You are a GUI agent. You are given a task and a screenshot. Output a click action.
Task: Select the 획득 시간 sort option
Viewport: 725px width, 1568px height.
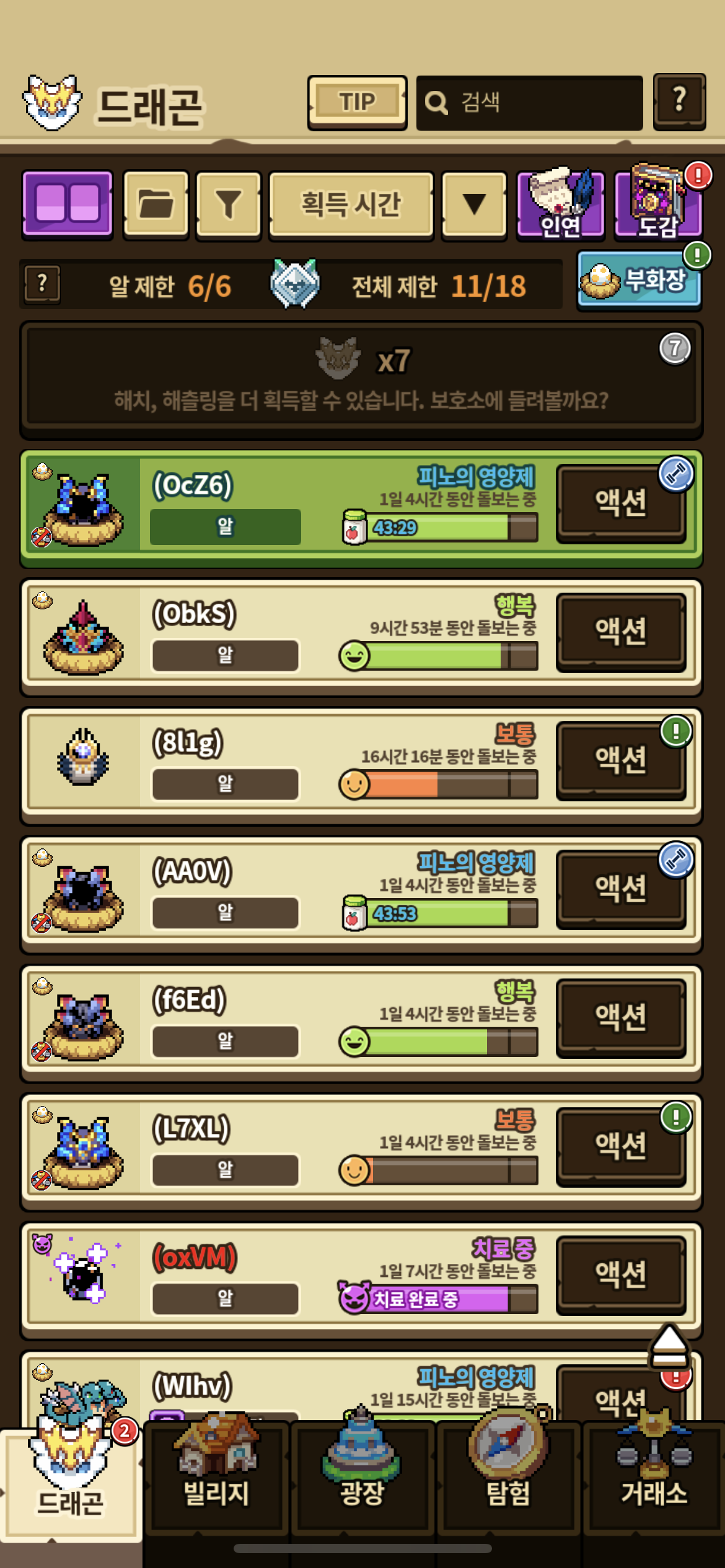pos(351,204)
